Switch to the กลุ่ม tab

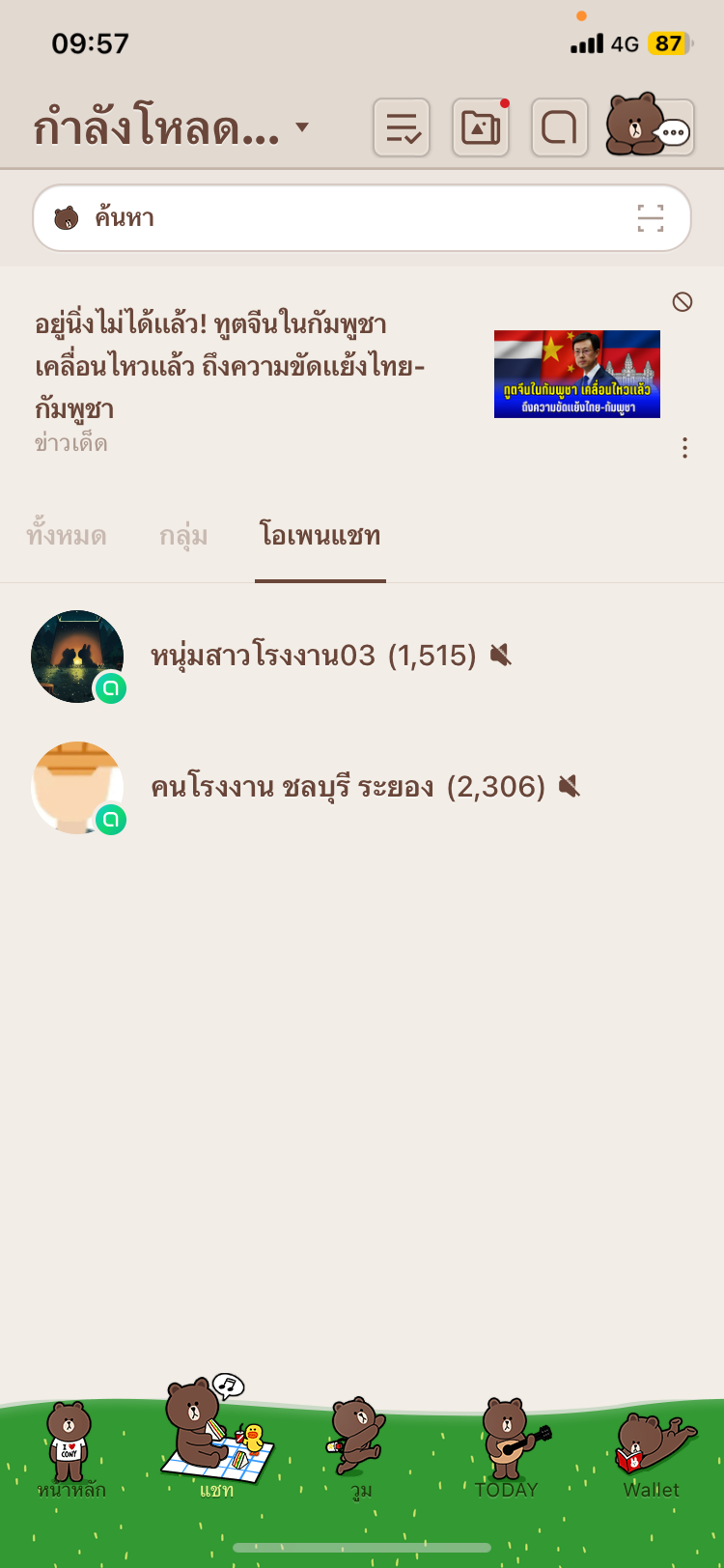(183, 536)
